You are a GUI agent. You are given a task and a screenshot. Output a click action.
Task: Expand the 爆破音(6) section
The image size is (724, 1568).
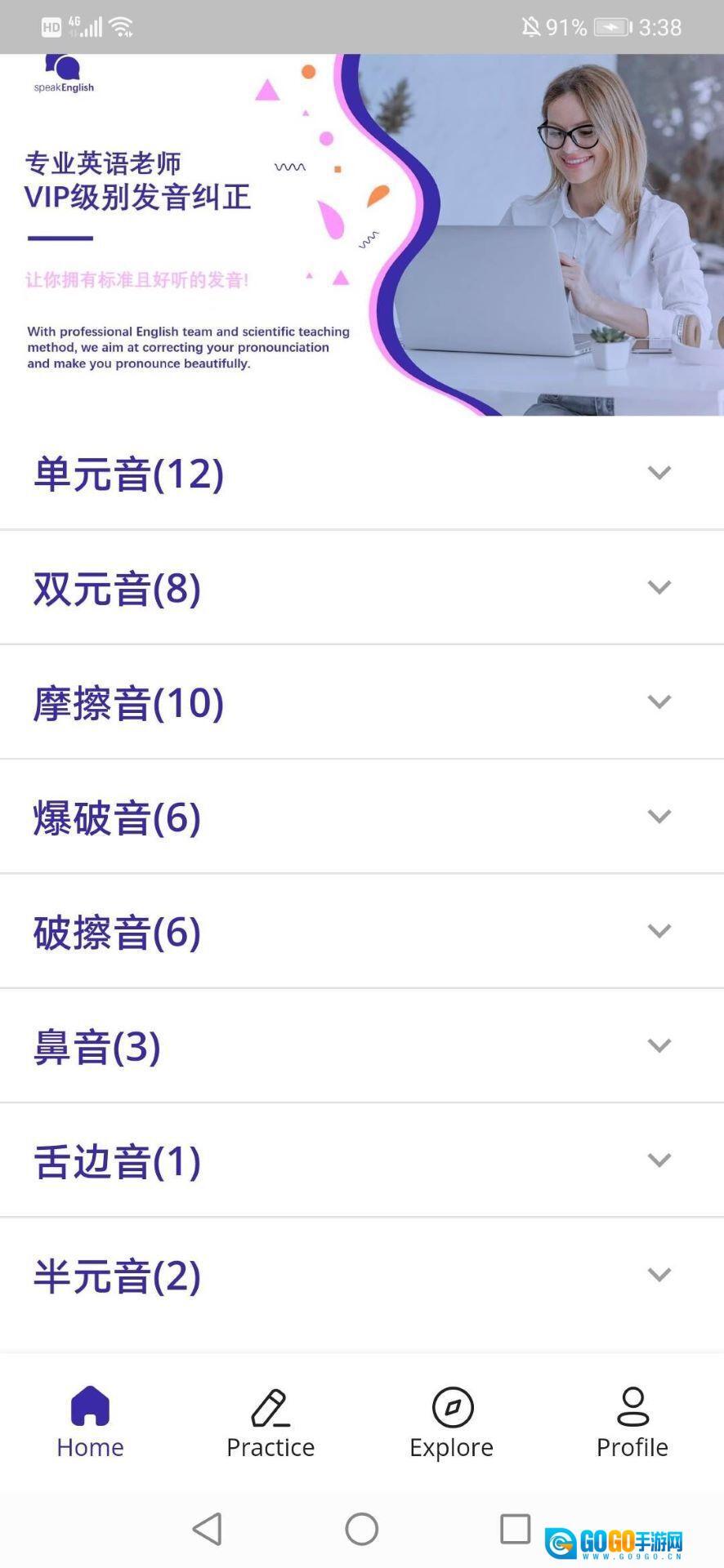point(659,817)
